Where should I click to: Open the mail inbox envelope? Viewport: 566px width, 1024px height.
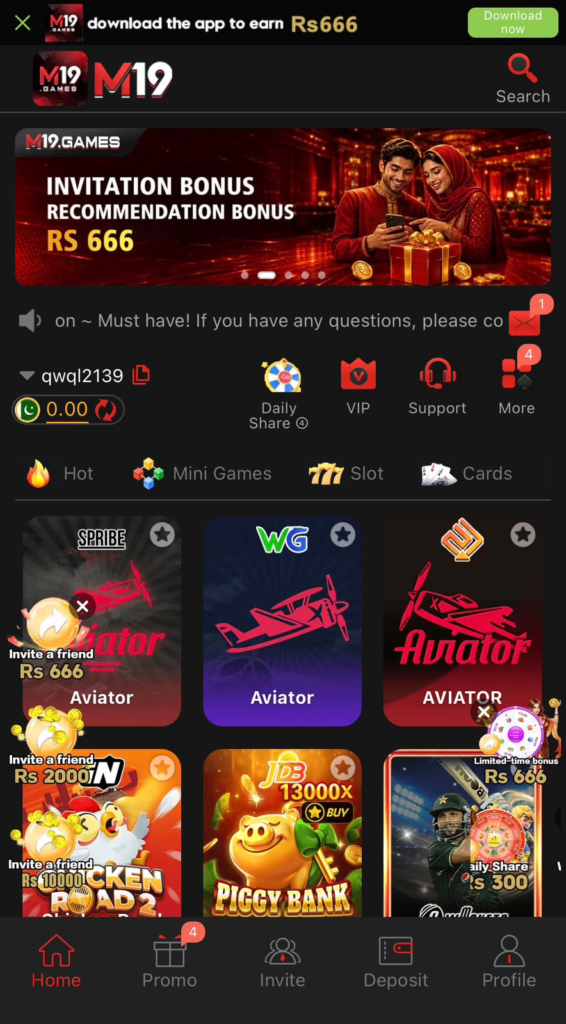[524, 322]
